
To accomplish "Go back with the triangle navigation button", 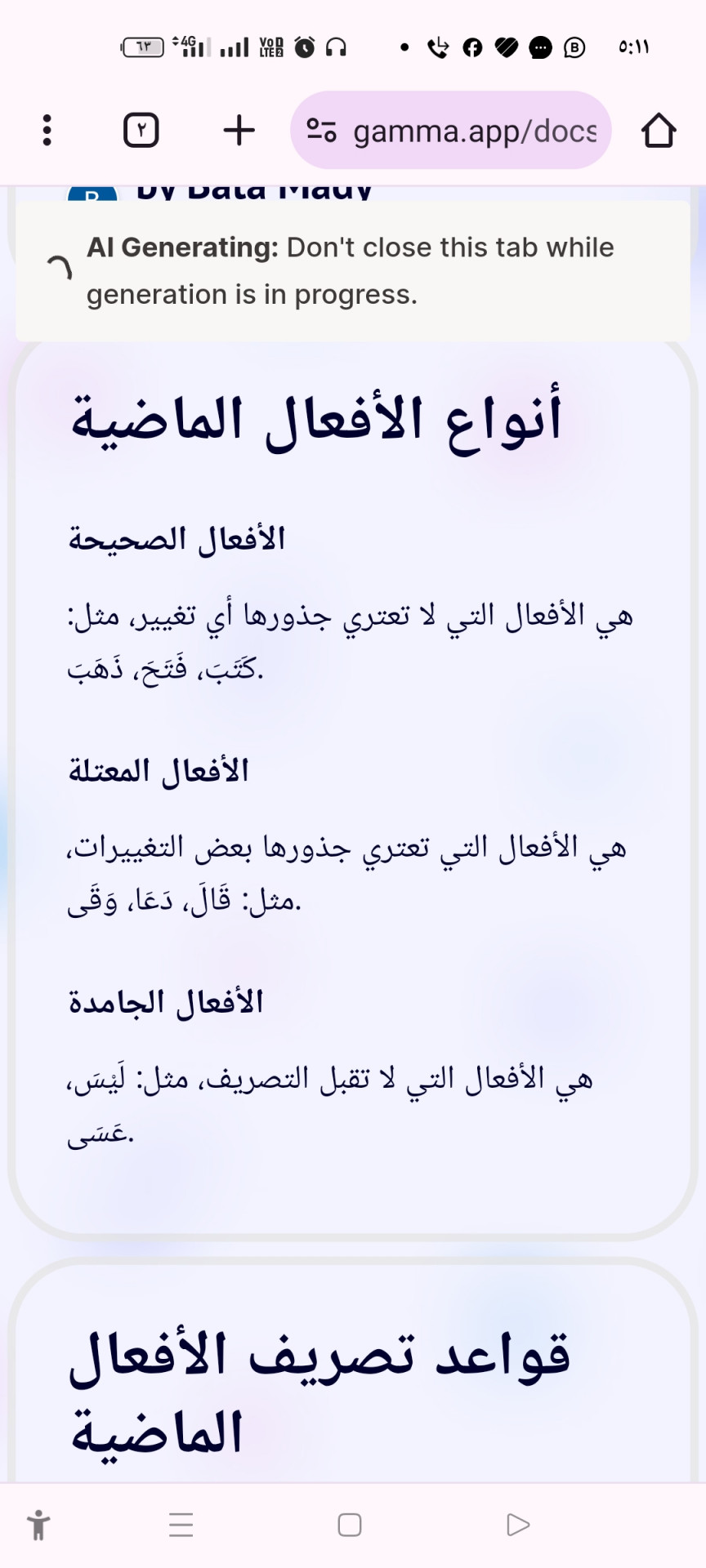I will (x=518, y=1525).
